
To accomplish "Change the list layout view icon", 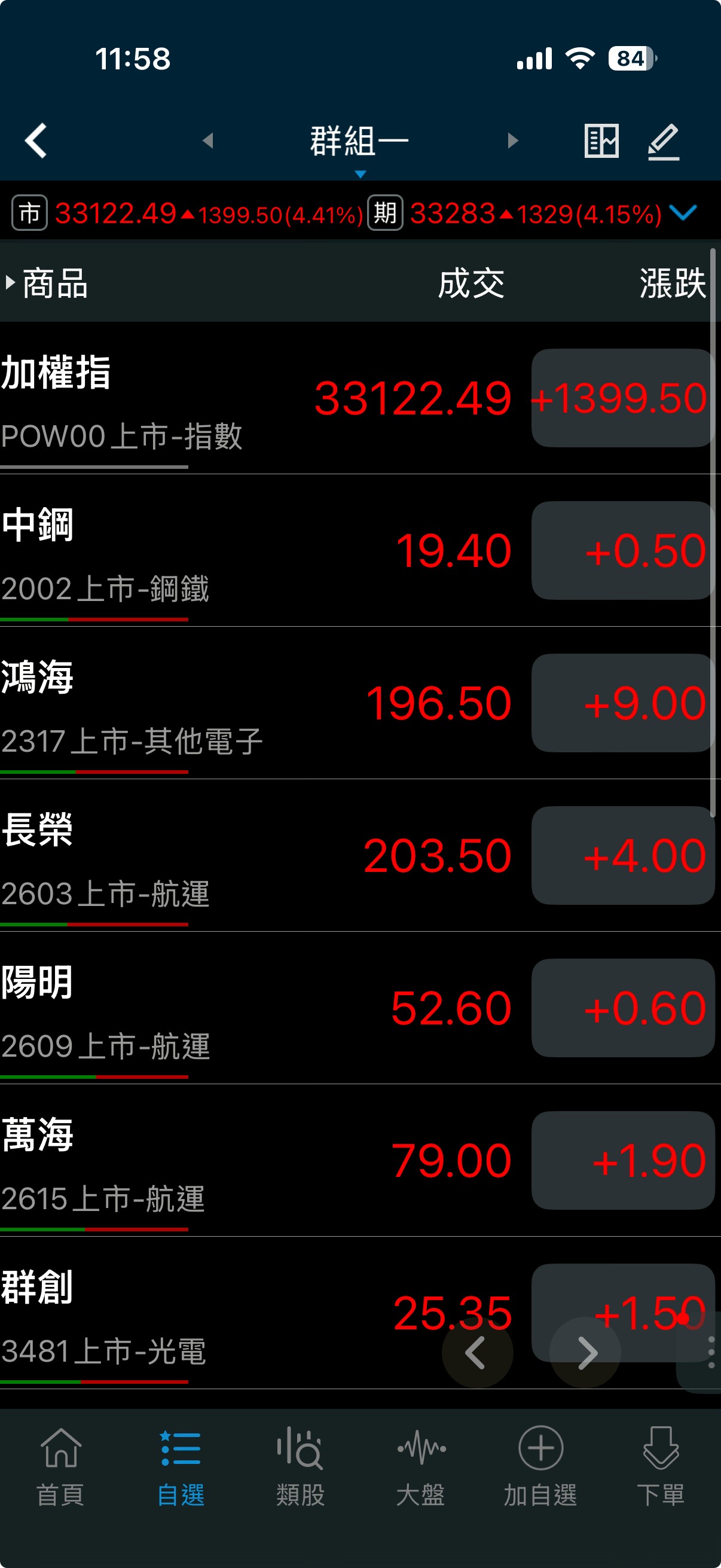I will [601, 141].
